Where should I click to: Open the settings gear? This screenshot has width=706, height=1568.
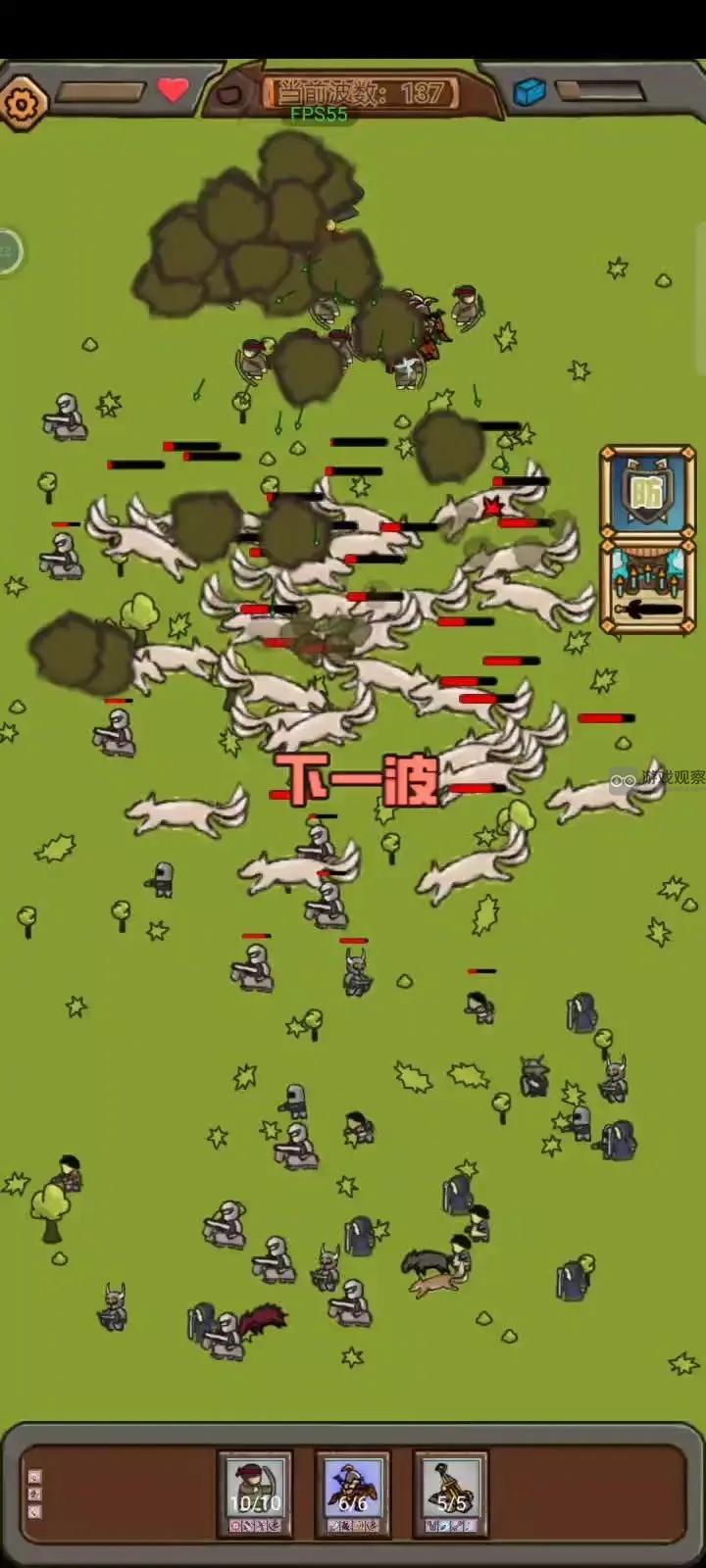pos(24,102)
